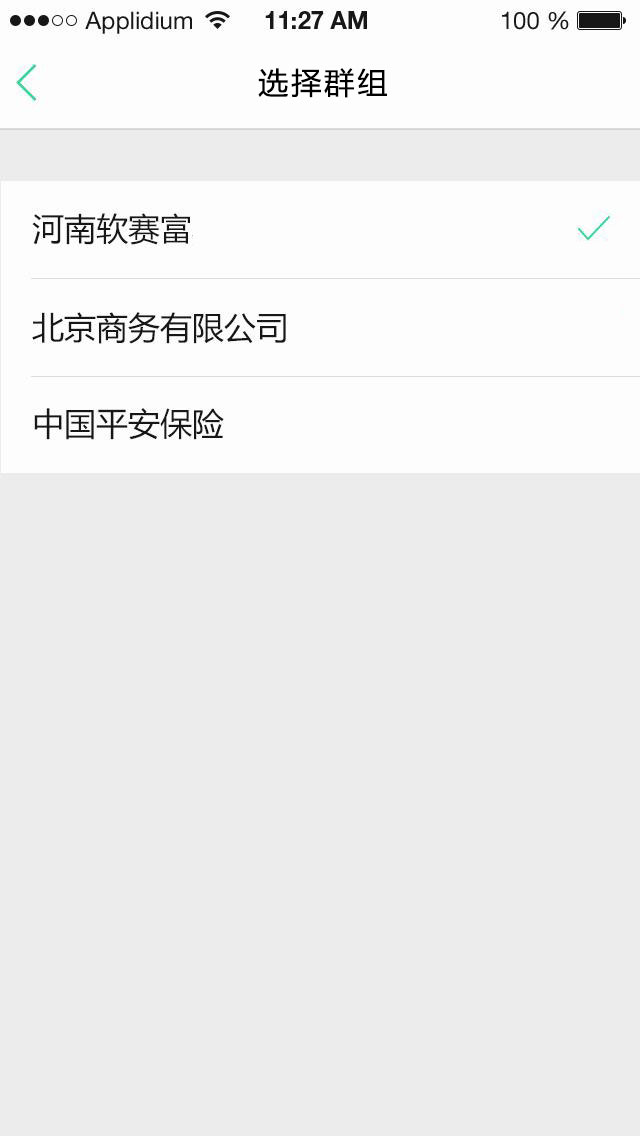Select the 河南软赛富 group
The image size is (640, 1136).
[x=320, y=230]
